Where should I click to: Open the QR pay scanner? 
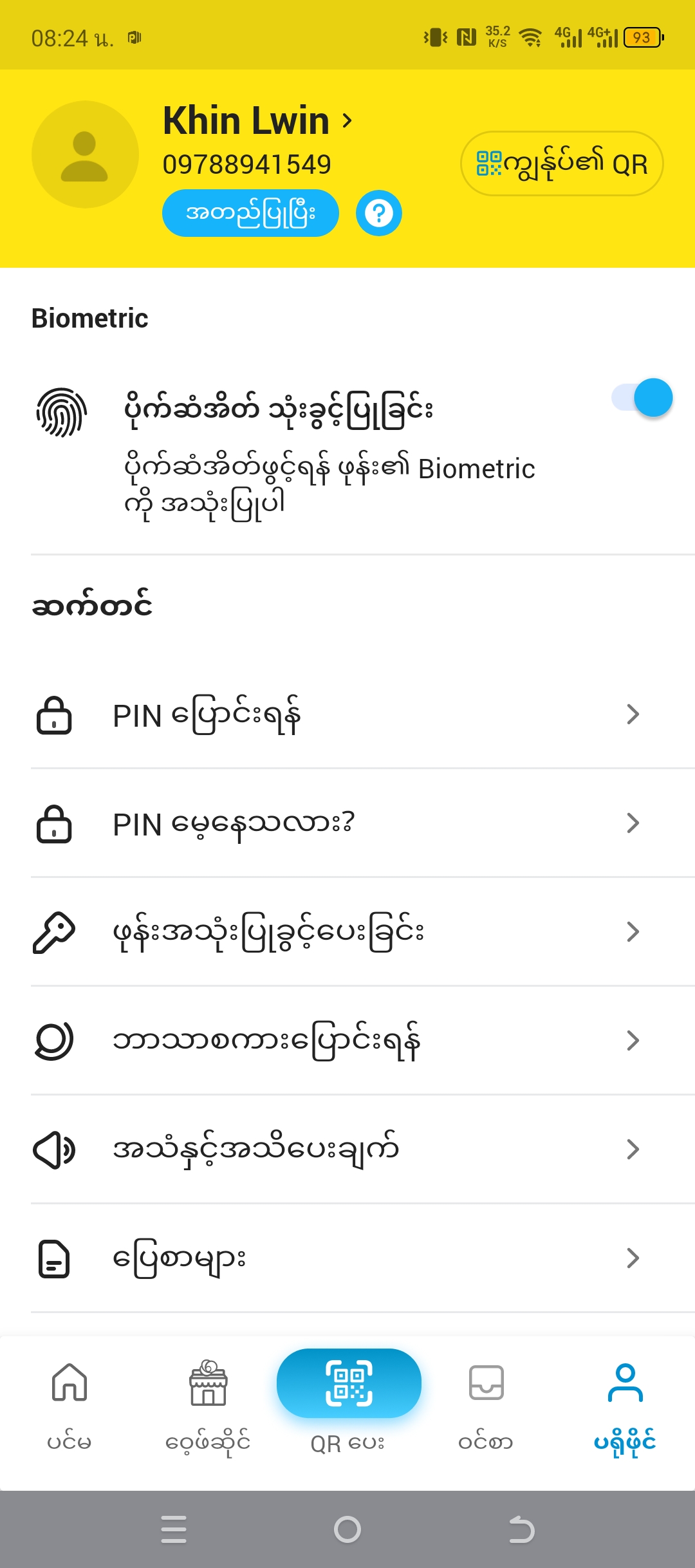coord(349,1390)
